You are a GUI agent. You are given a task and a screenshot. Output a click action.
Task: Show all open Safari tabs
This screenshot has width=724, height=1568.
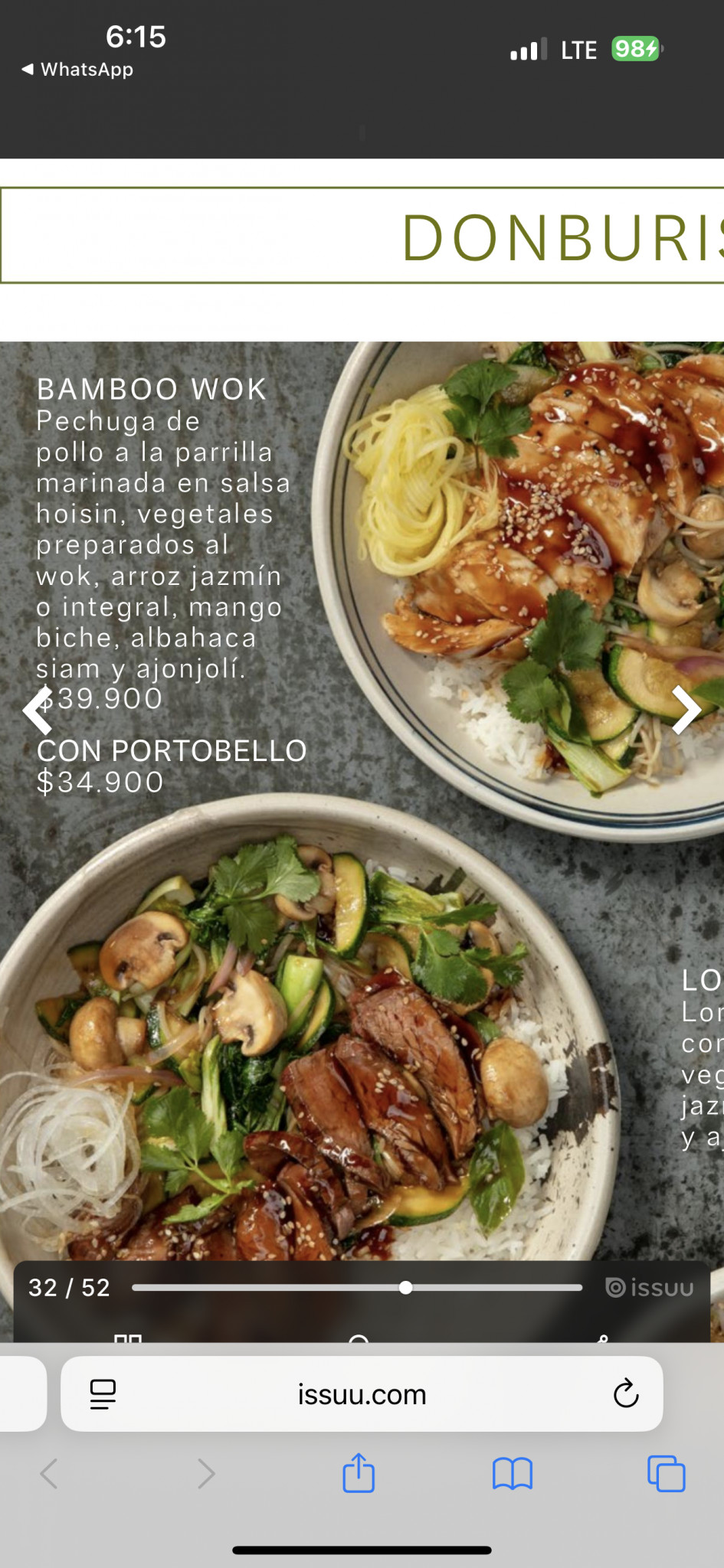tap(666, 1473)
